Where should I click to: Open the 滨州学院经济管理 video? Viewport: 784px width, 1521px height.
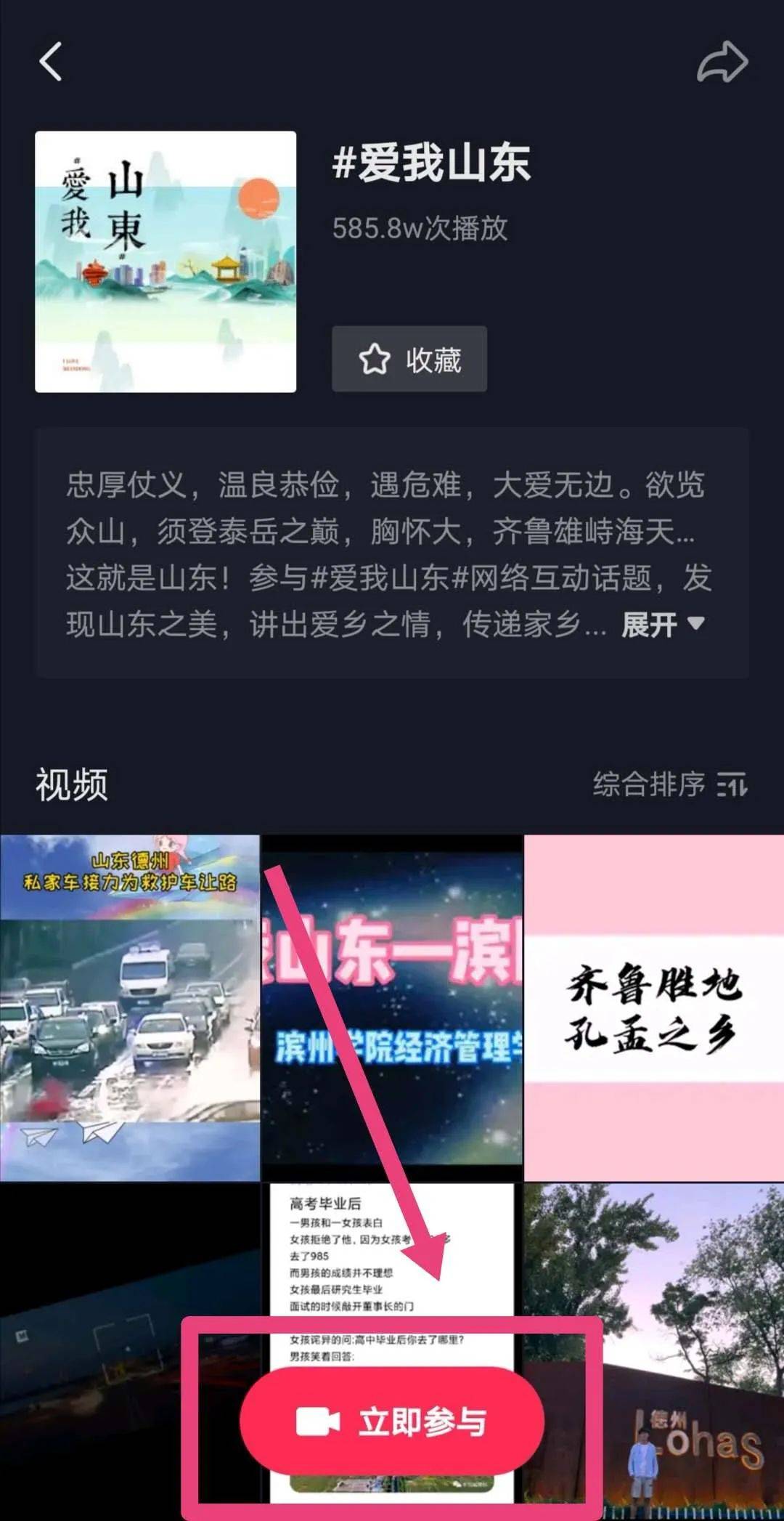(392, 1002)
